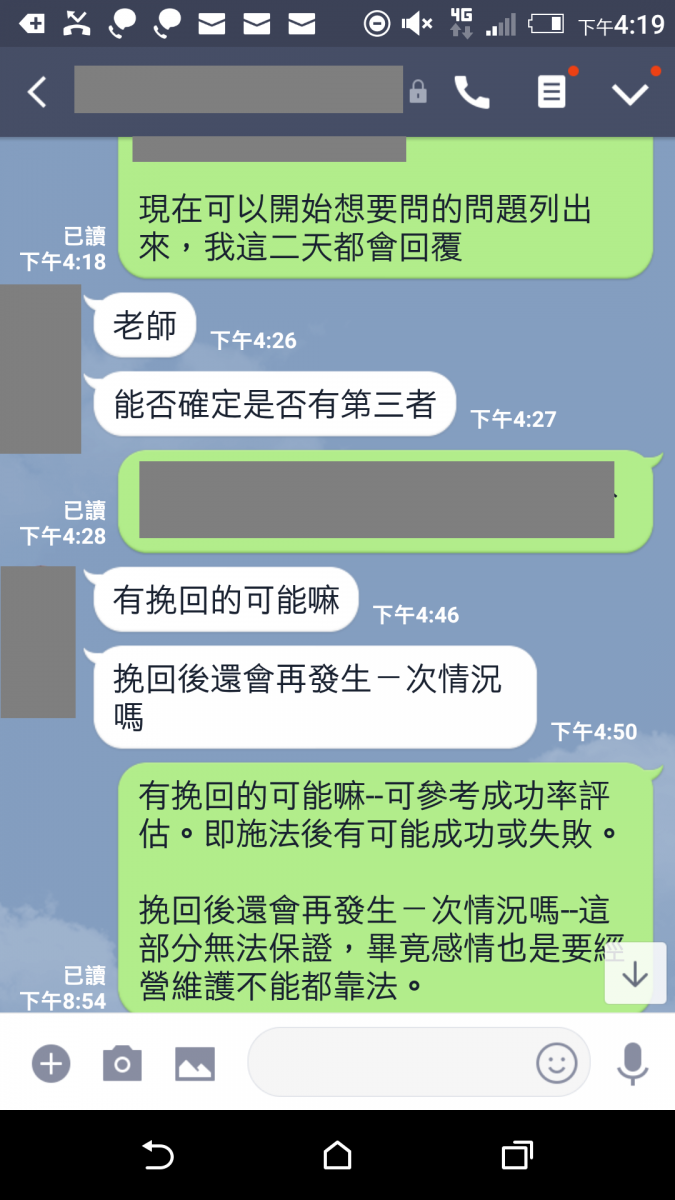Open the camera to take a photo

point(122,1063)
